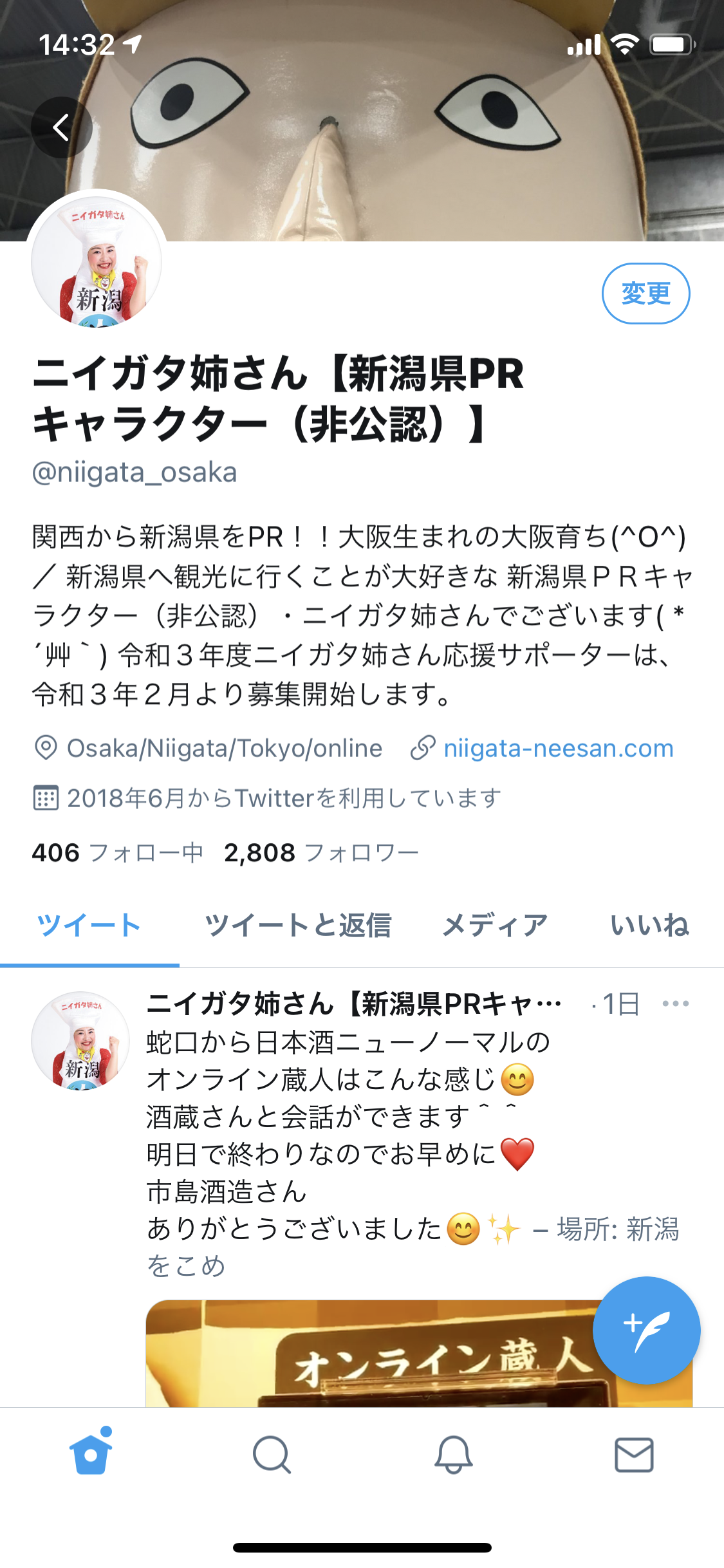Tap the 変更 edit profile button
Viewport: 724px width, 1568px height.
pyautogui.click(x=645, y=294)
